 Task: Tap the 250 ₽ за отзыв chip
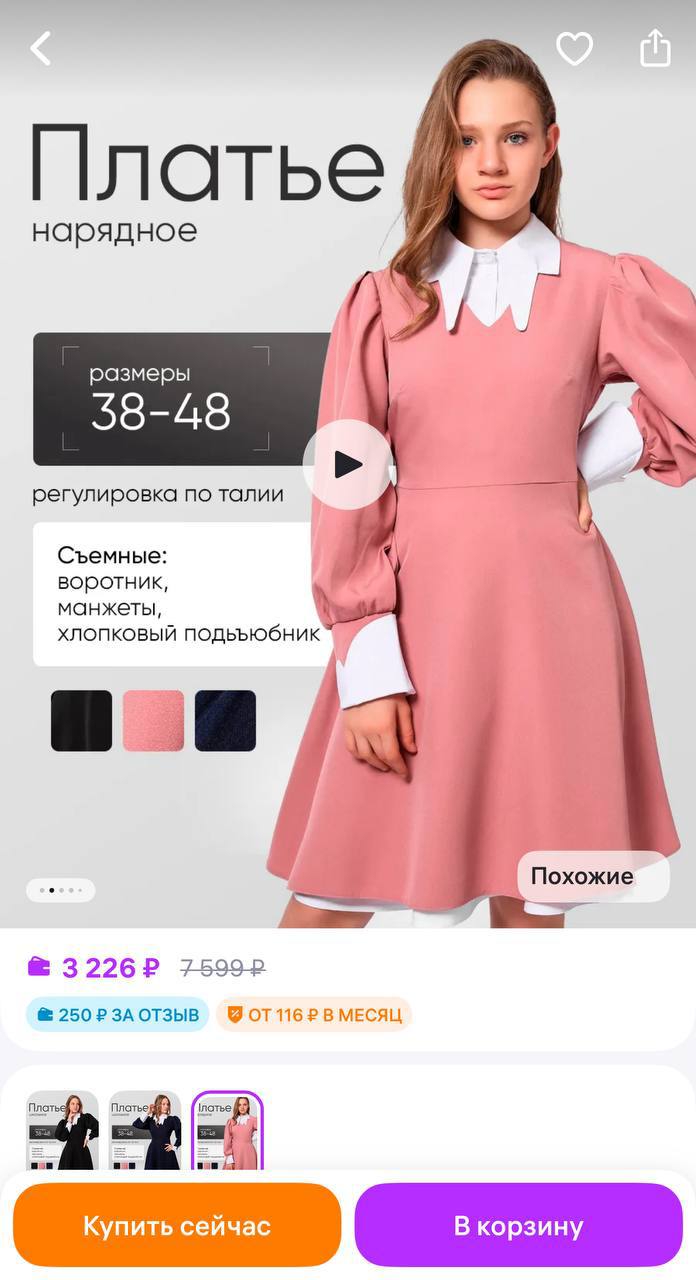[117, 1015]
